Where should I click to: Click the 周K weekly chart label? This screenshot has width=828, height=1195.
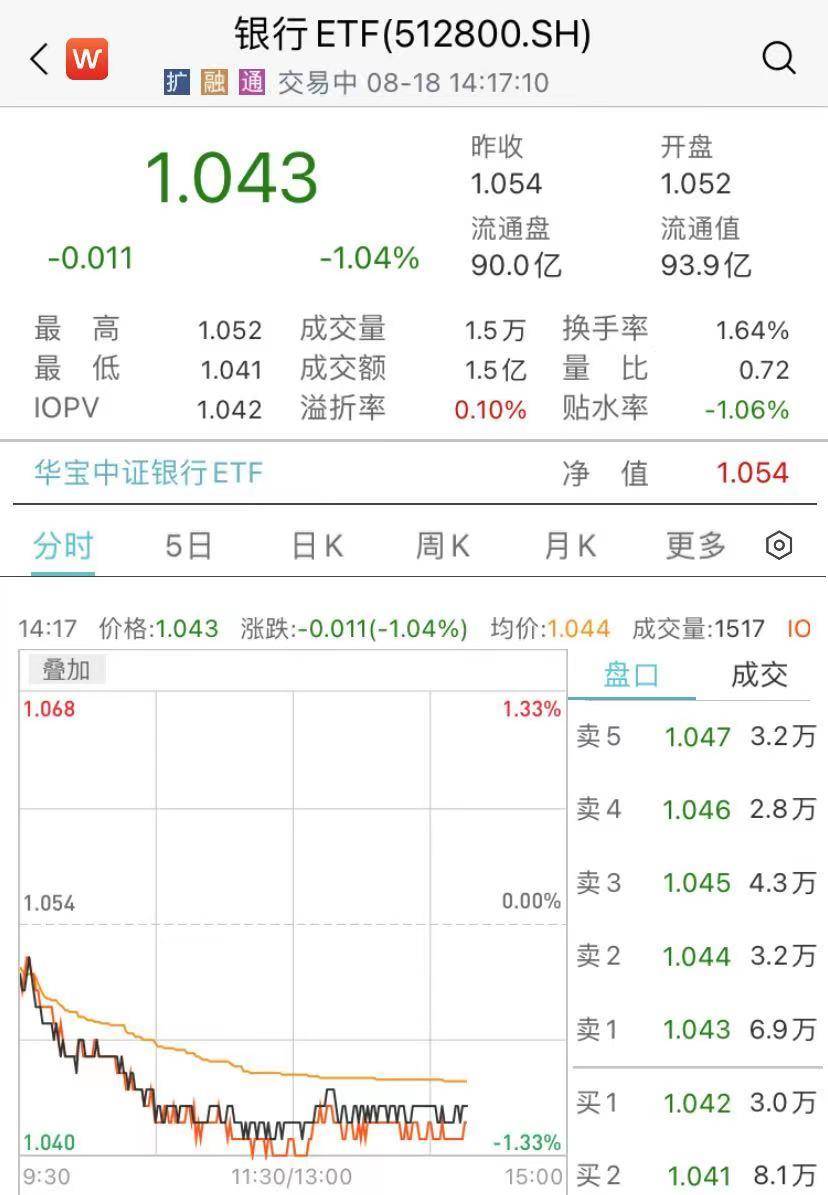pyautogui.click(x=440, y=545)
